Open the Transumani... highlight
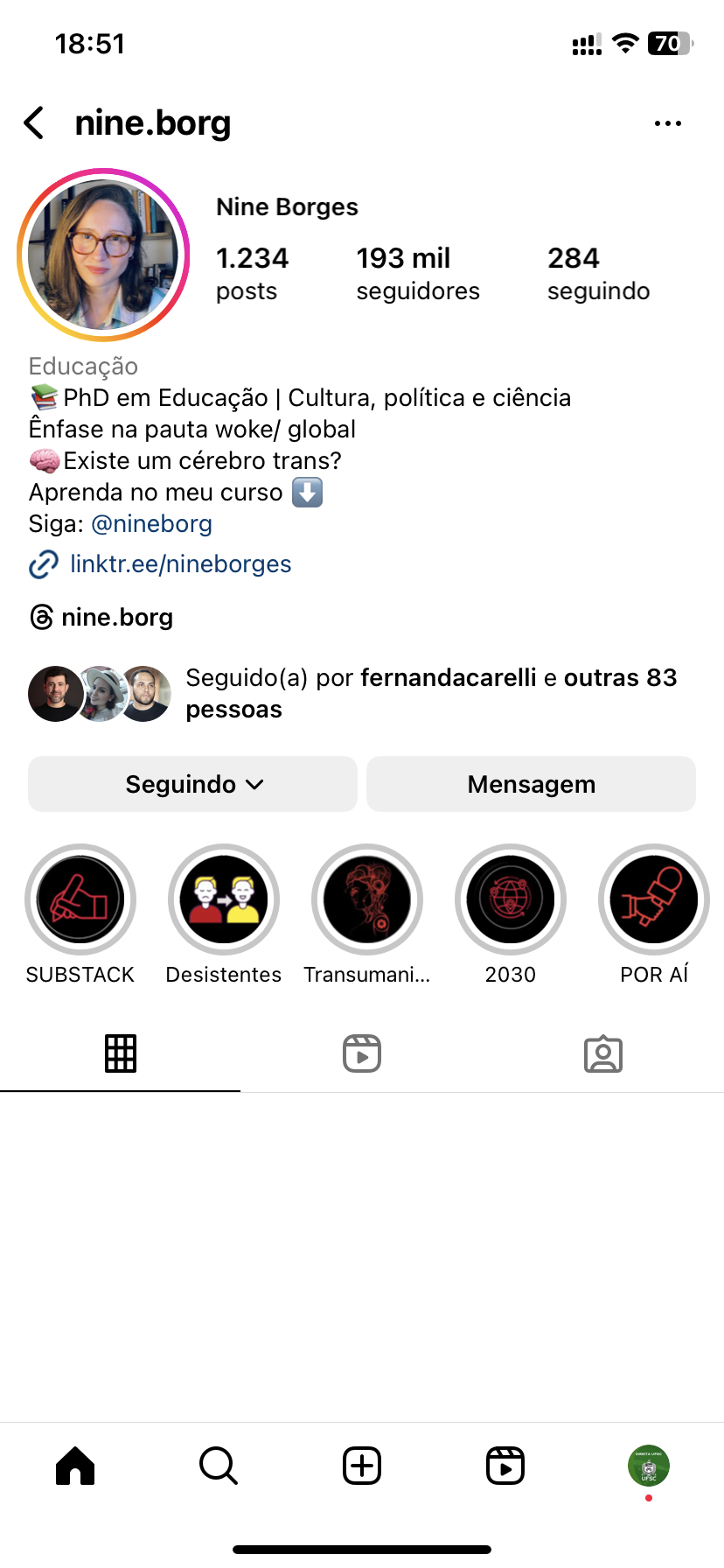Image resolution: width=724 pixels, height=1568 pixels. 367,899
